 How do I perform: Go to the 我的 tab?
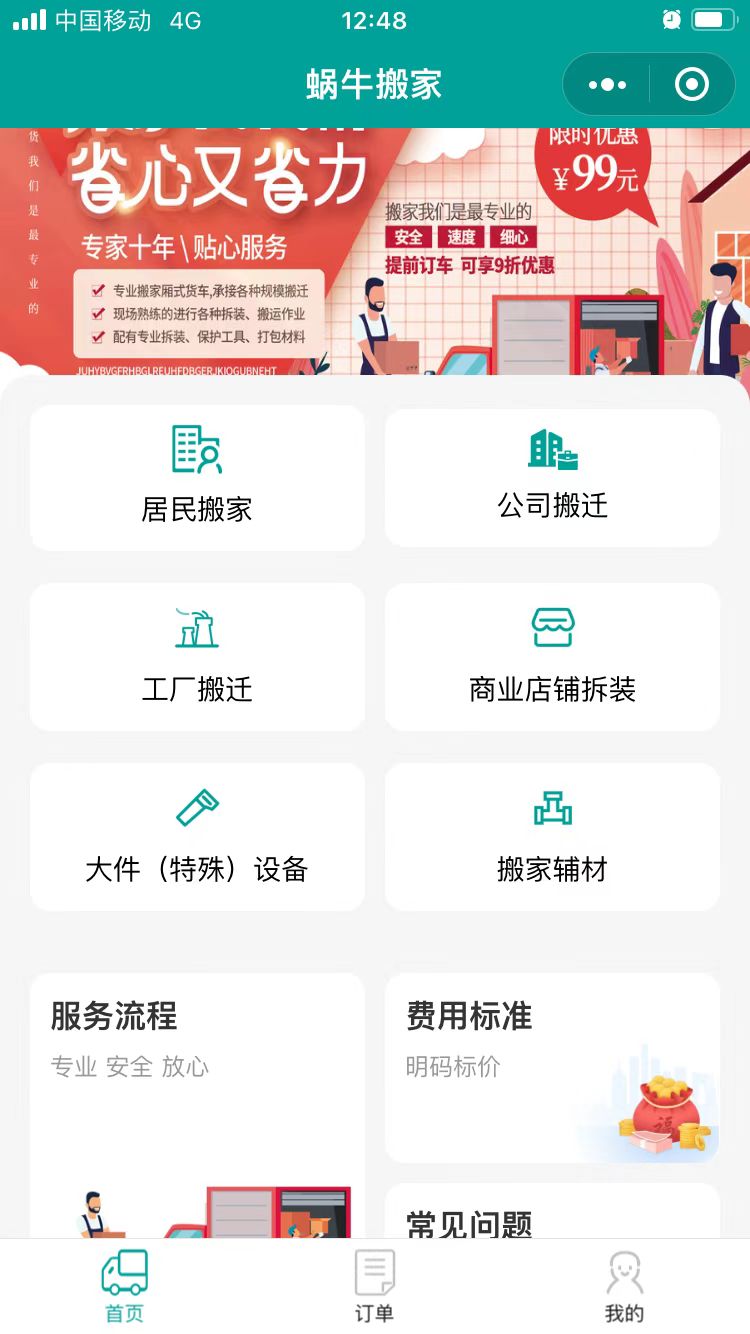(625, 1287)
